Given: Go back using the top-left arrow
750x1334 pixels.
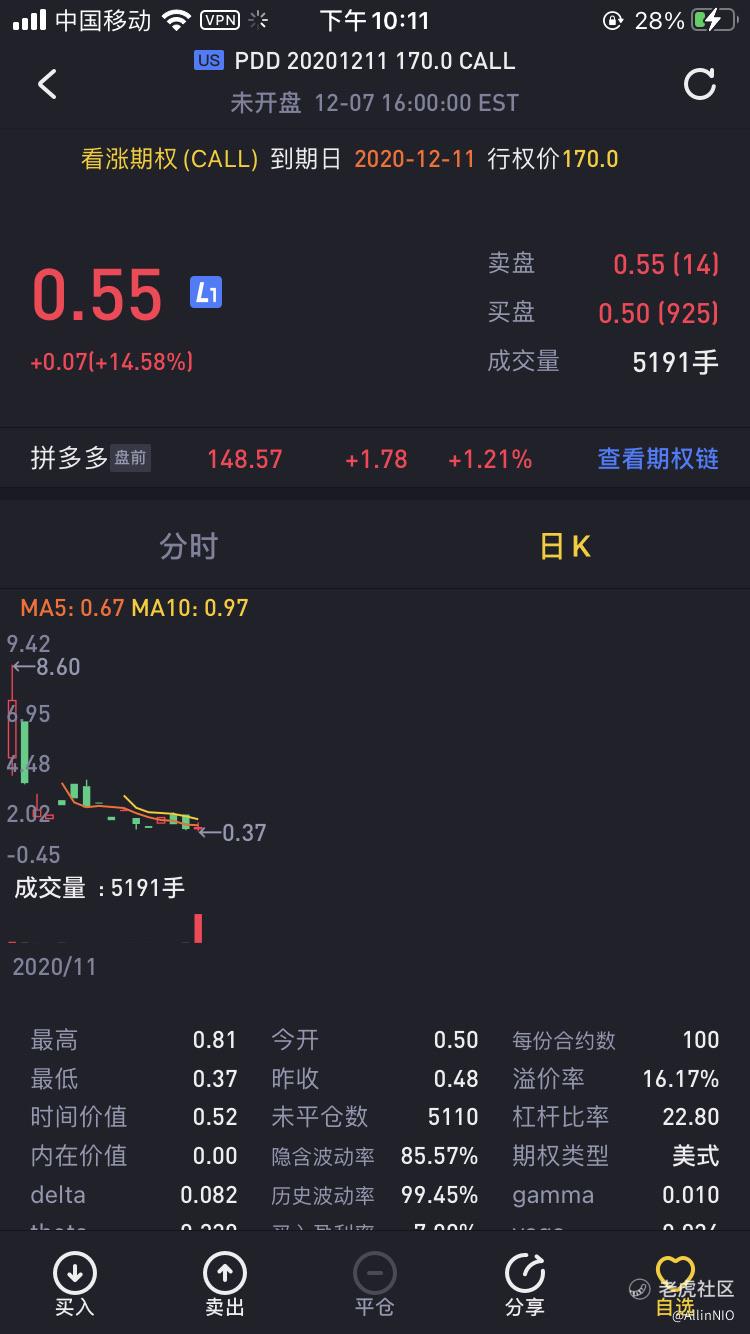Looking at the screenshot, I should point(47,84).
